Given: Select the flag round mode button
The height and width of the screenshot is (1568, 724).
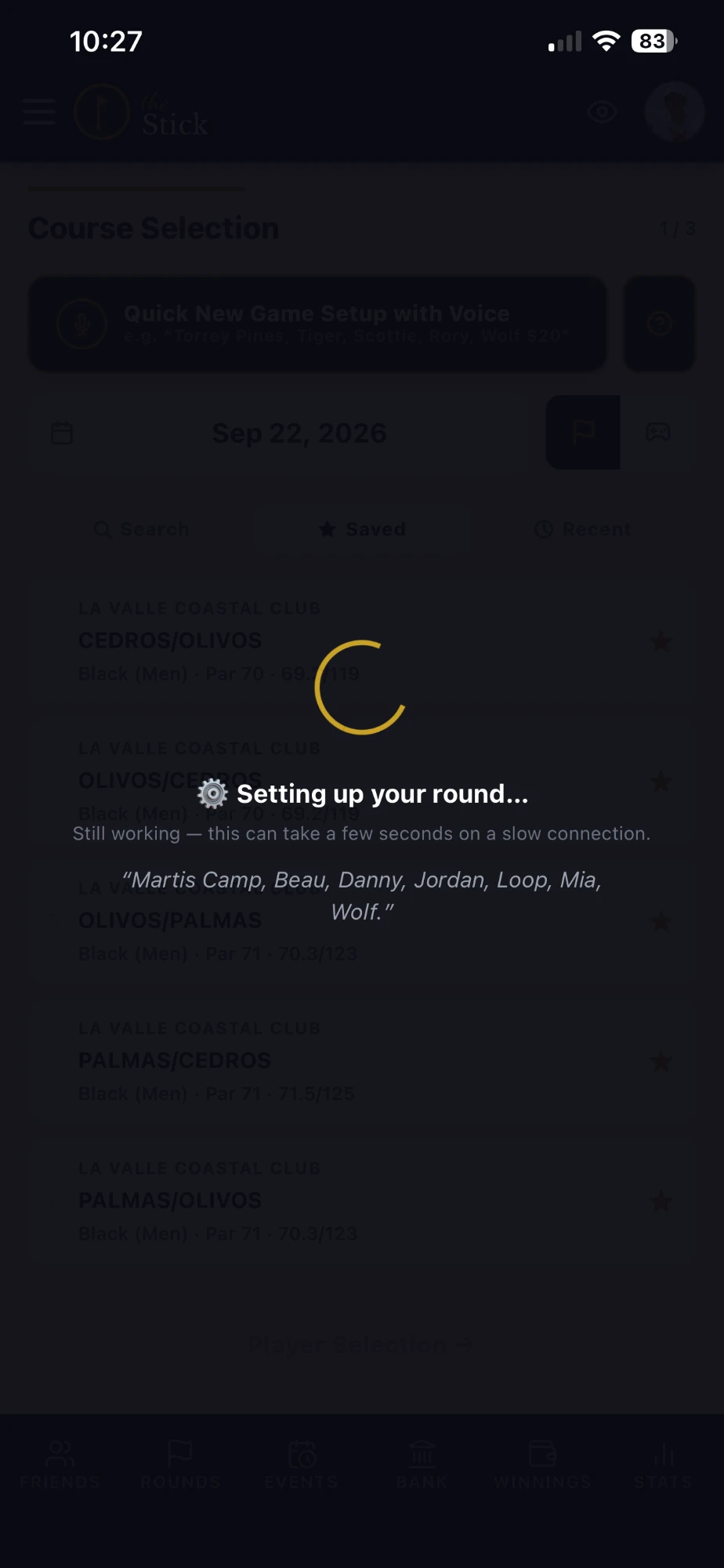Looking at the screenshot, I should (583, 432).
